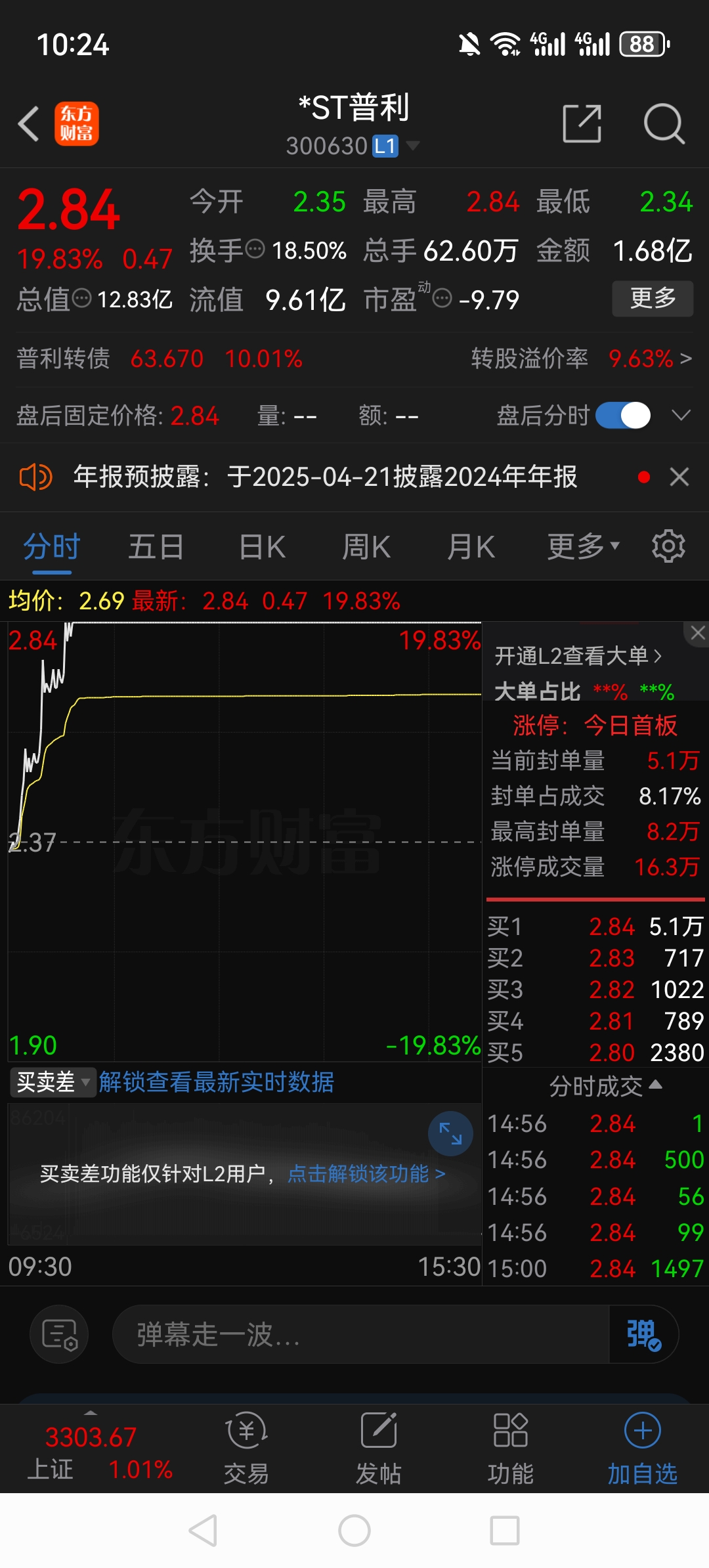The width and height of the screenshot is (709, 1568).
Task: Switch to the 五日 chart tab
Action: click(x=156, y=547)
